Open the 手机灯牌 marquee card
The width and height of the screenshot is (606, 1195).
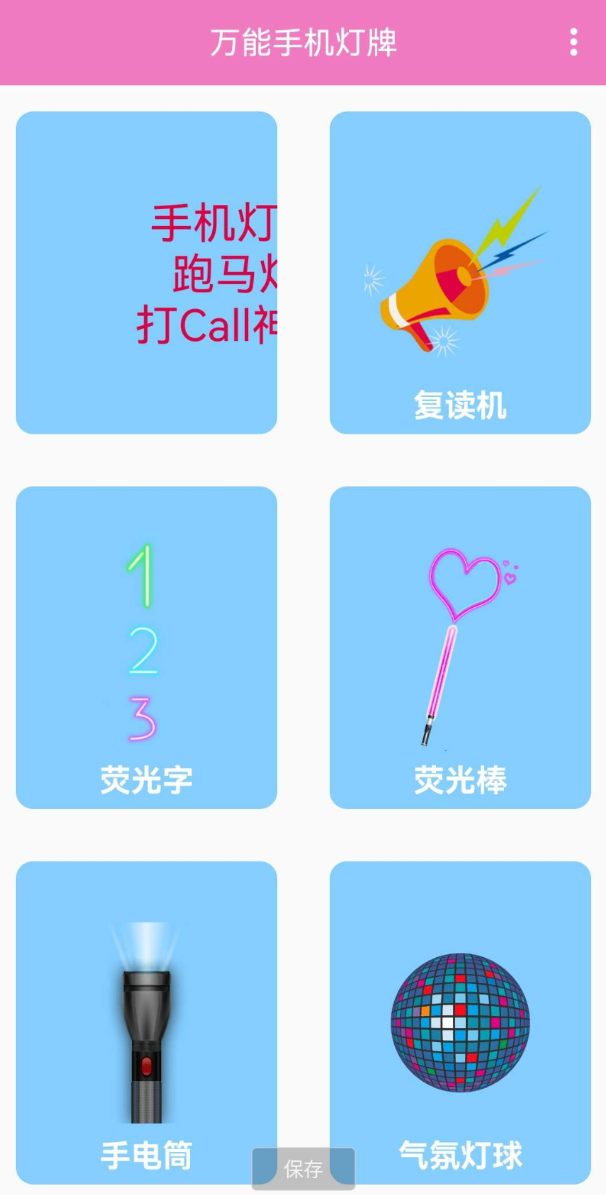[x=146, y=273]
